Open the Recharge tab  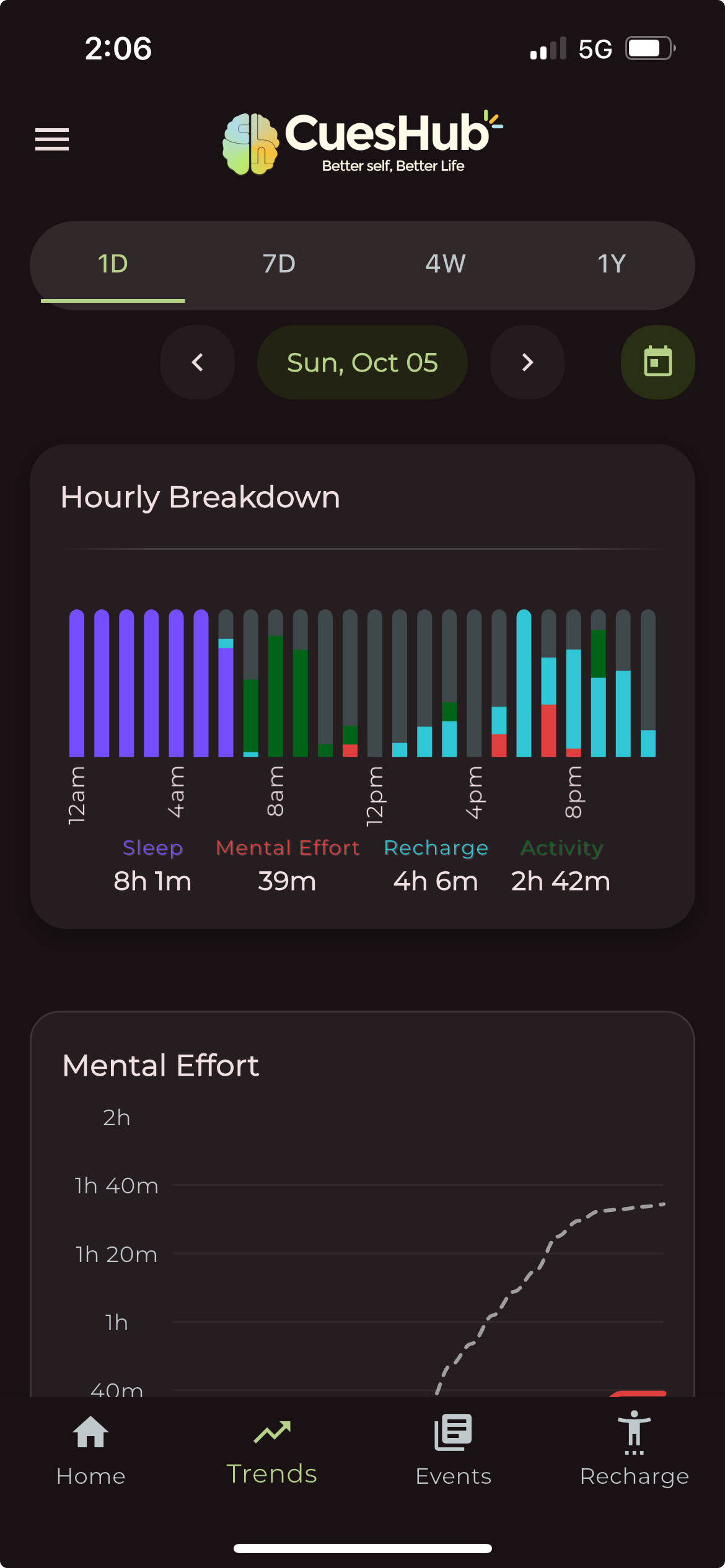coord(634,1450)
